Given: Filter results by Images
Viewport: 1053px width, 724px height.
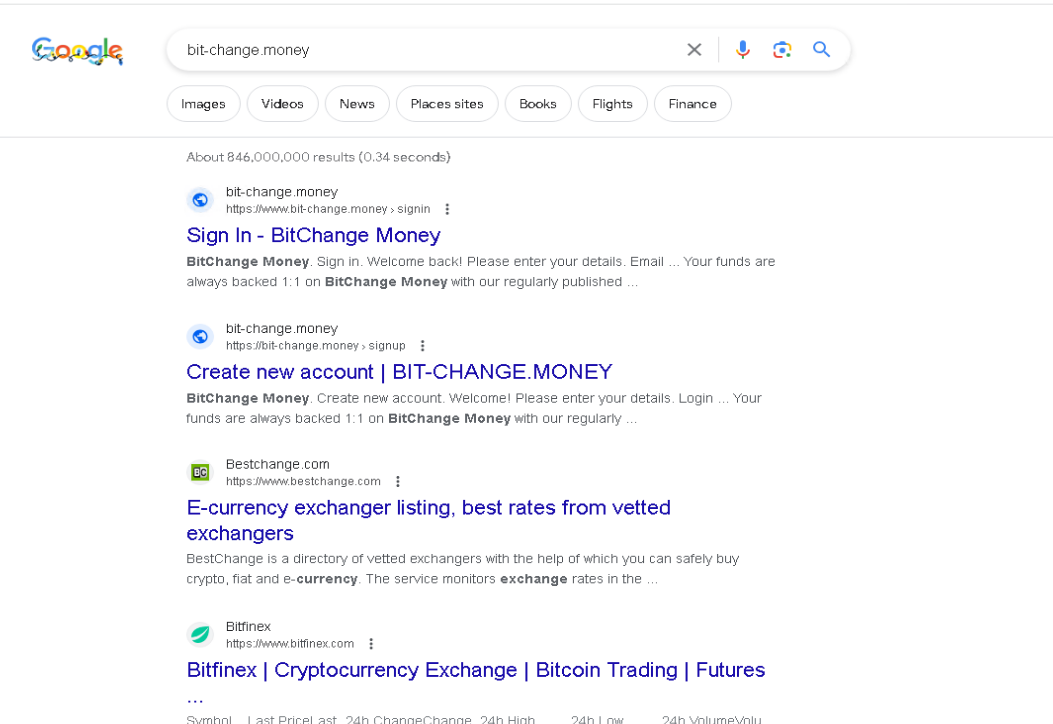Looking at the screenshot, I should 203,104.
